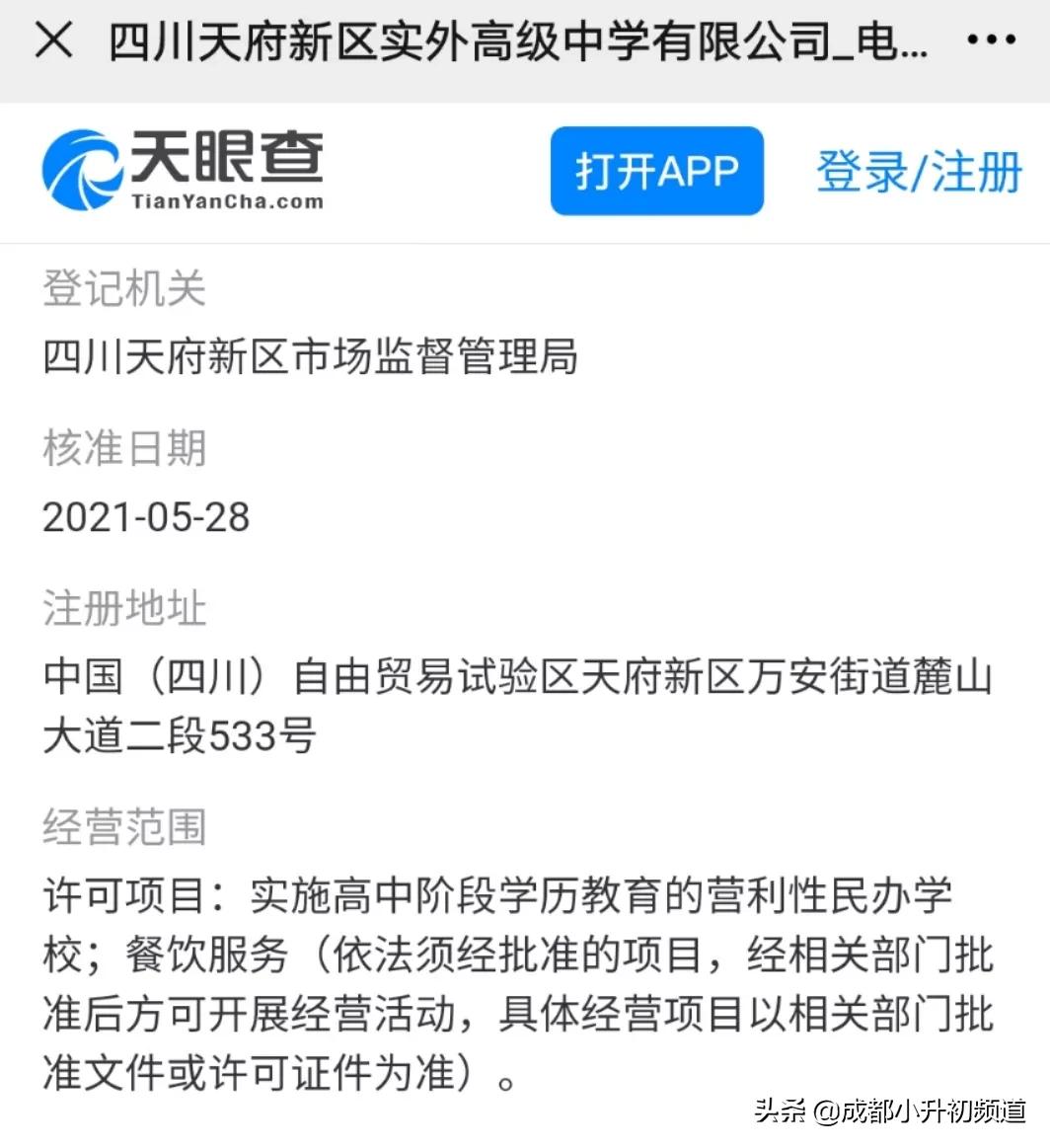Collapse the 注册地址 section
1050x1148 pixels.
(x=123, y=609)
